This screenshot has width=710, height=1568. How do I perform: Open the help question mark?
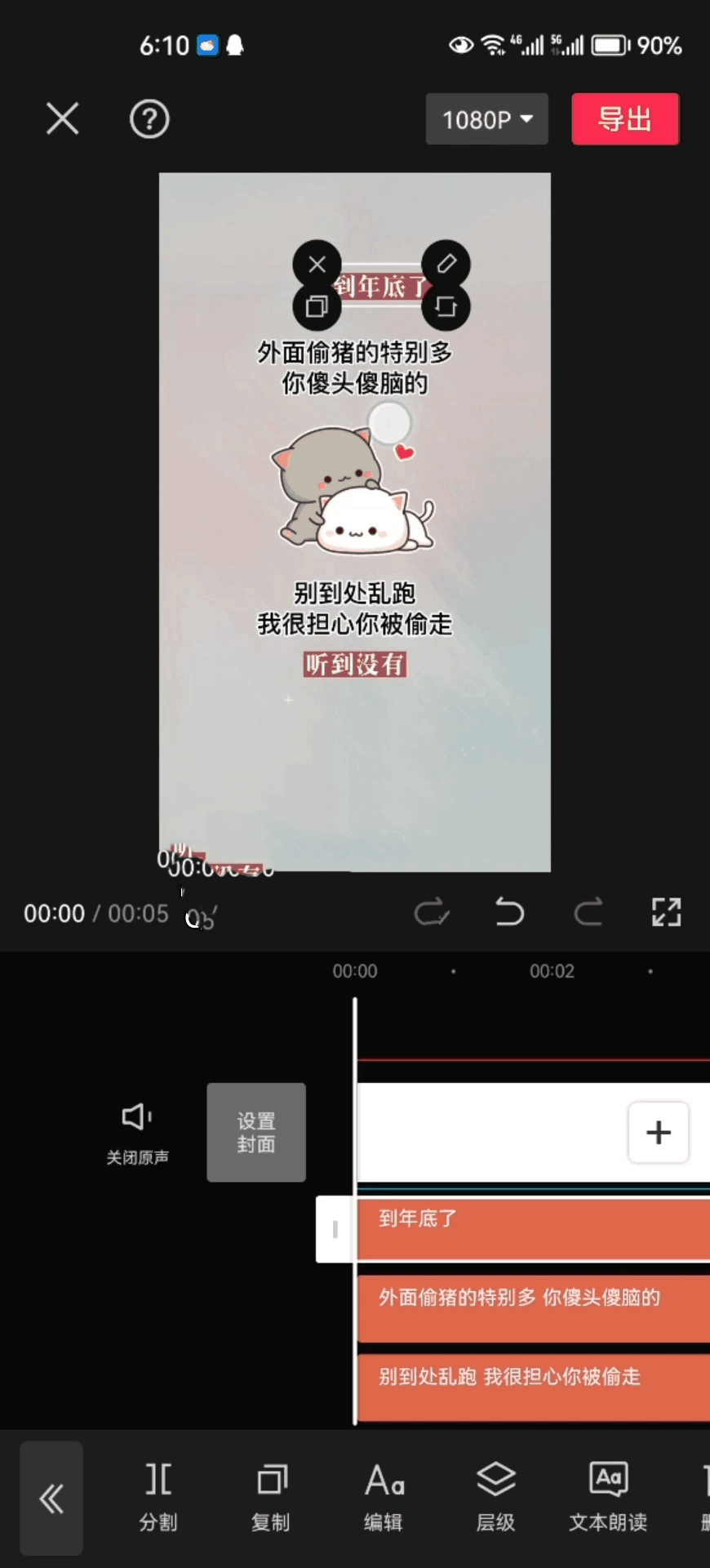pyautogui.click(x=149, y=119)
